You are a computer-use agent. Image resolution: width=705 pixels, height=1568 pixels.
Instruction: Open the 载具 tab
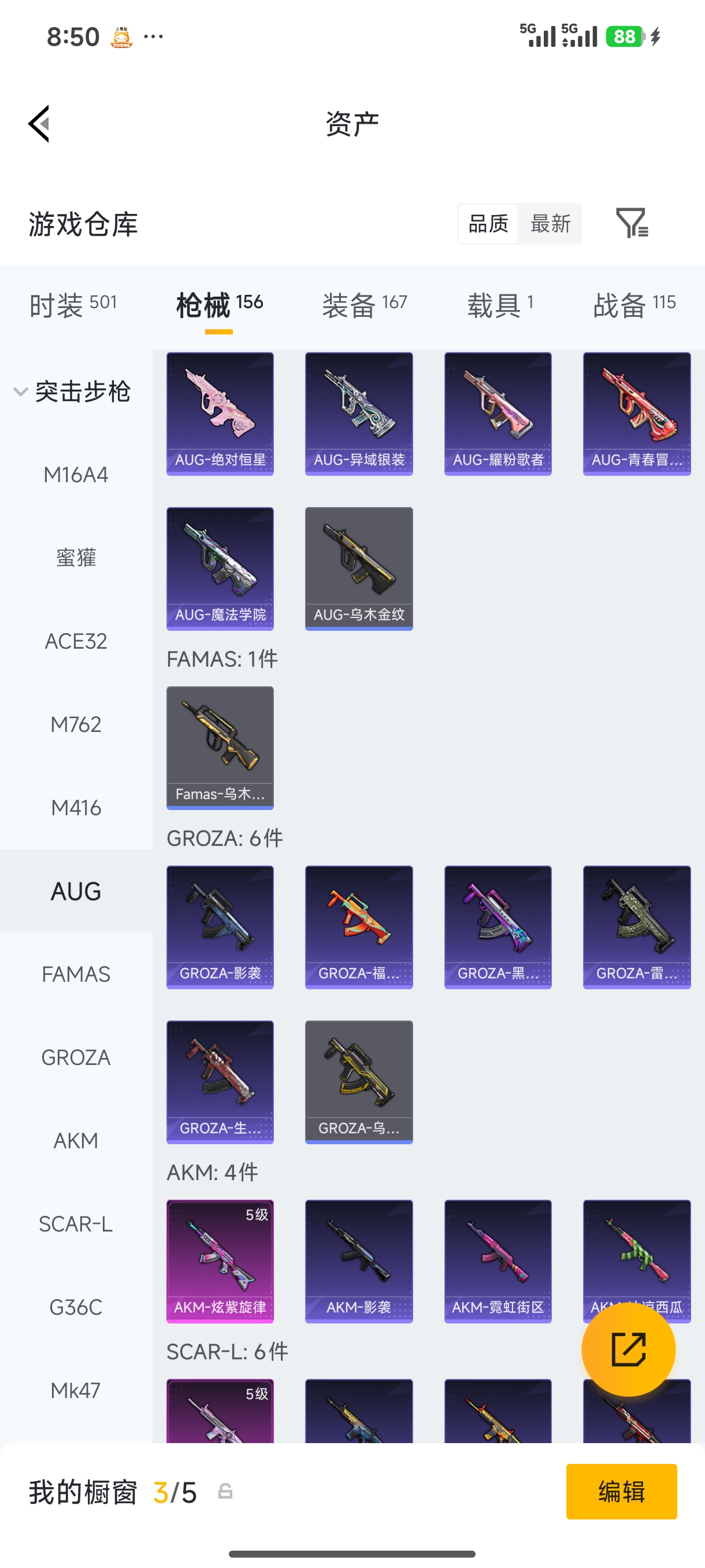coord(499,304)
